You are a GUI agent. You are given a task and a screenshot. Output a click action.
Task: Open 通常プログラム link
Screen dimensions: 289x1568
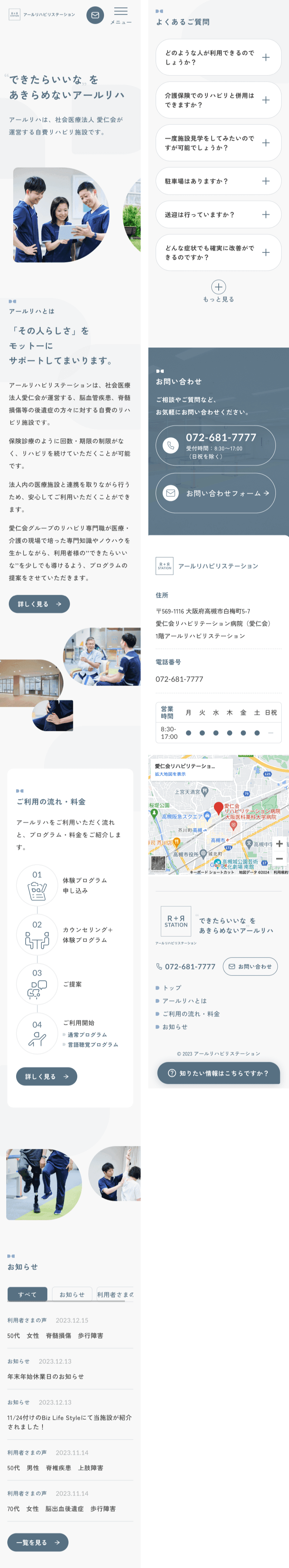point(86,1034)
